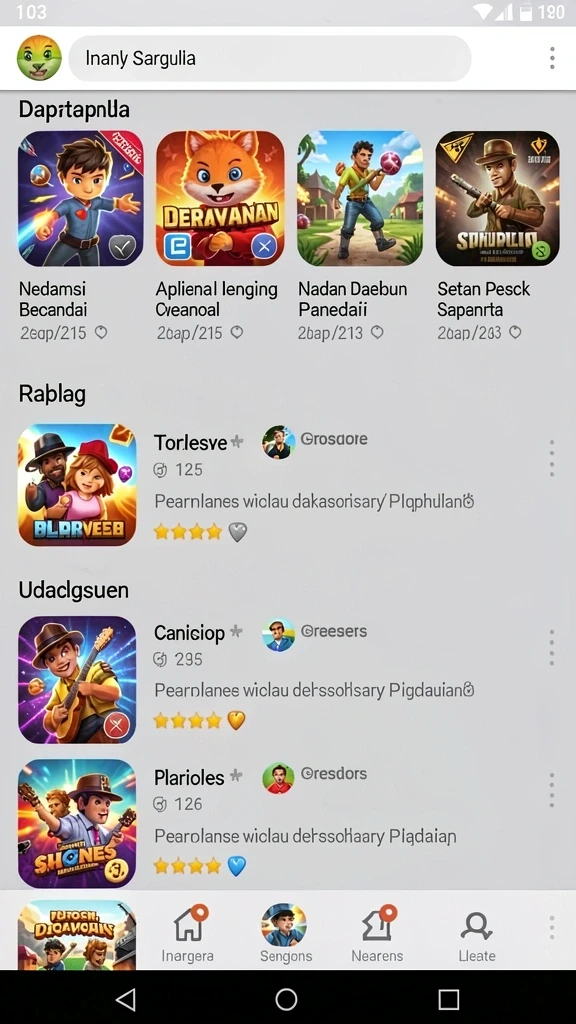Viewport: 576px width, 1024px height.
Task: Open more options for Torlesve
Action: click(x=552, y=458)
